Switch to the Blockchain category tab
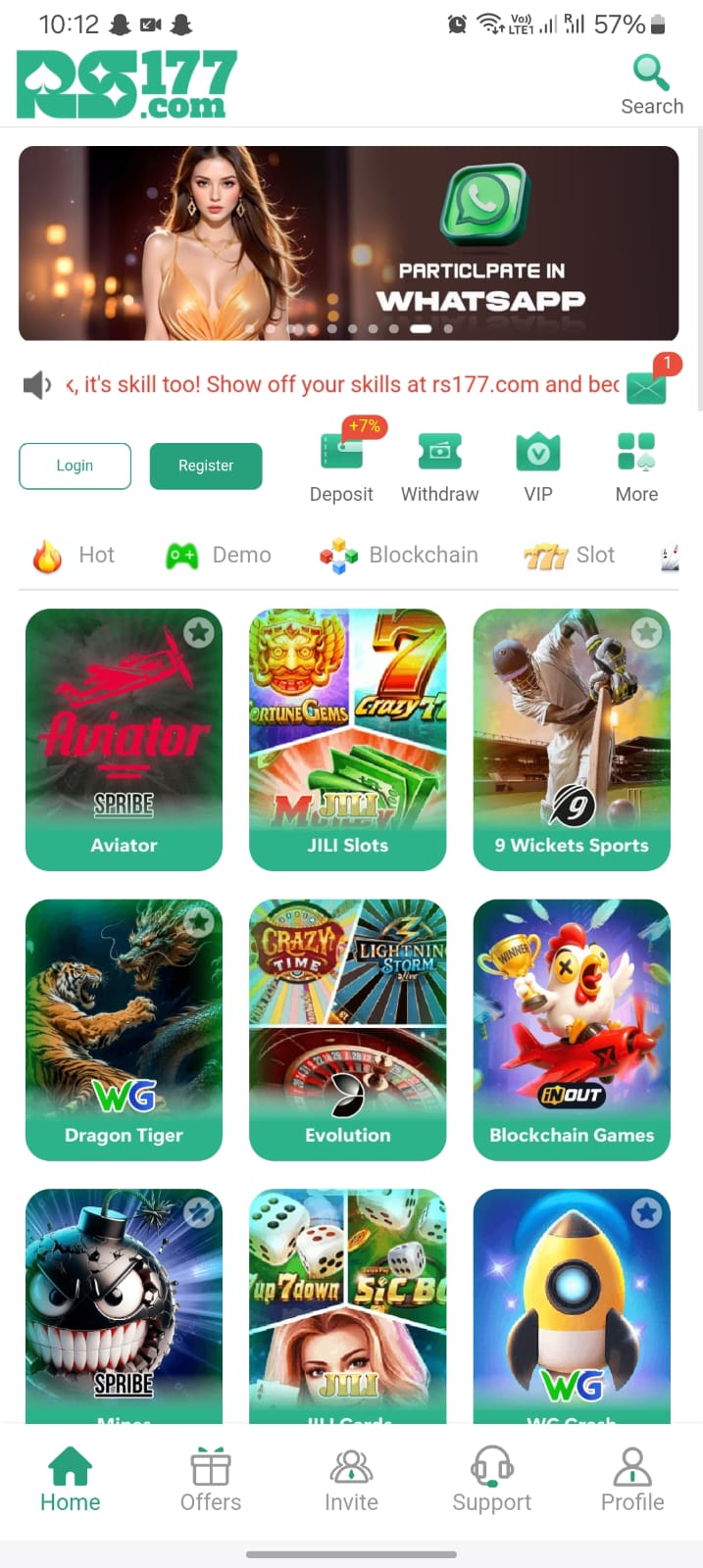This screenshot has height=1568, width=703. point(399,556)
